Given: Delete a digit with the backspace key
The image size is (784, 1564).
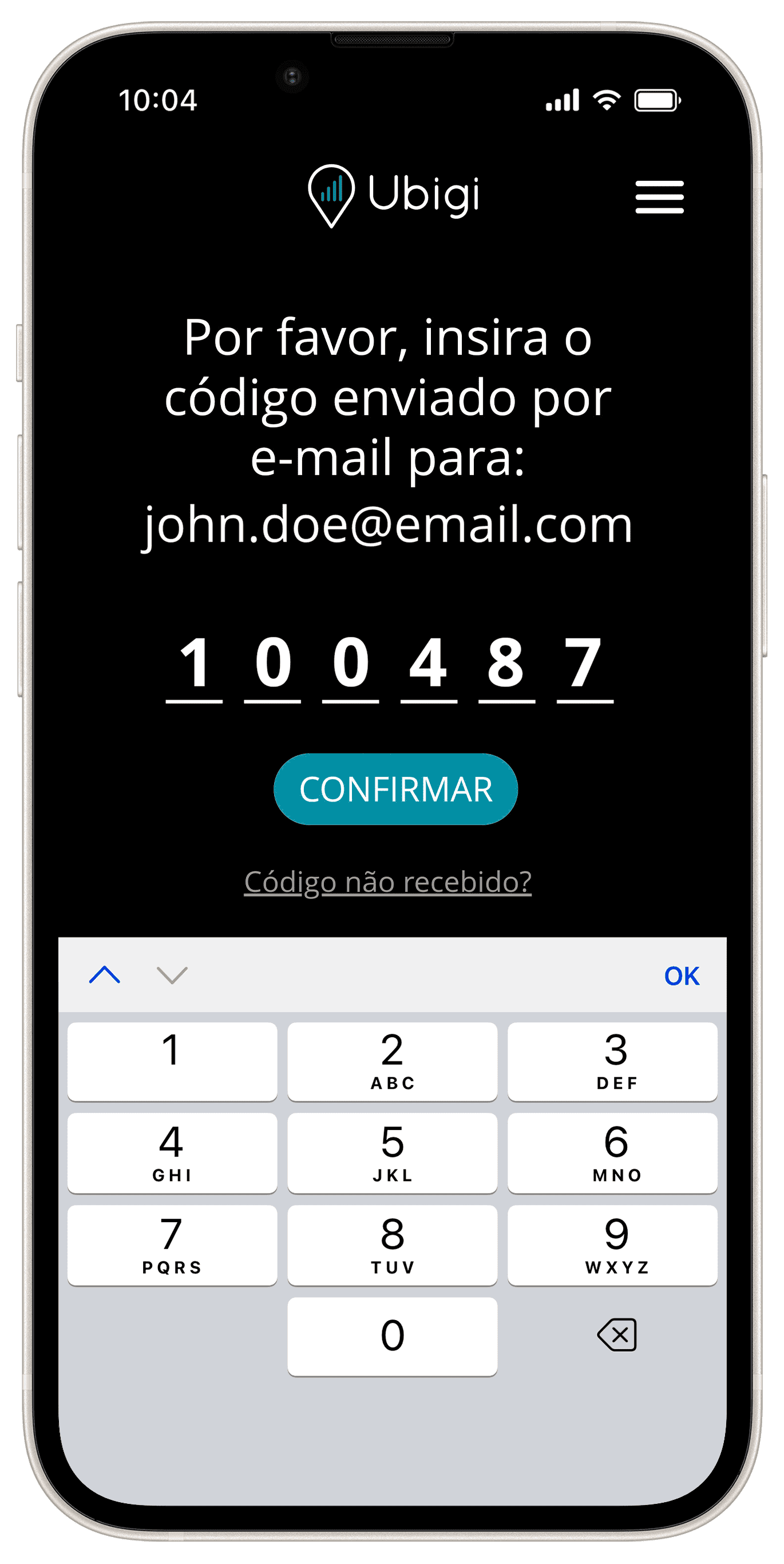Looking at the screenshot, I should click(617, 1334).
